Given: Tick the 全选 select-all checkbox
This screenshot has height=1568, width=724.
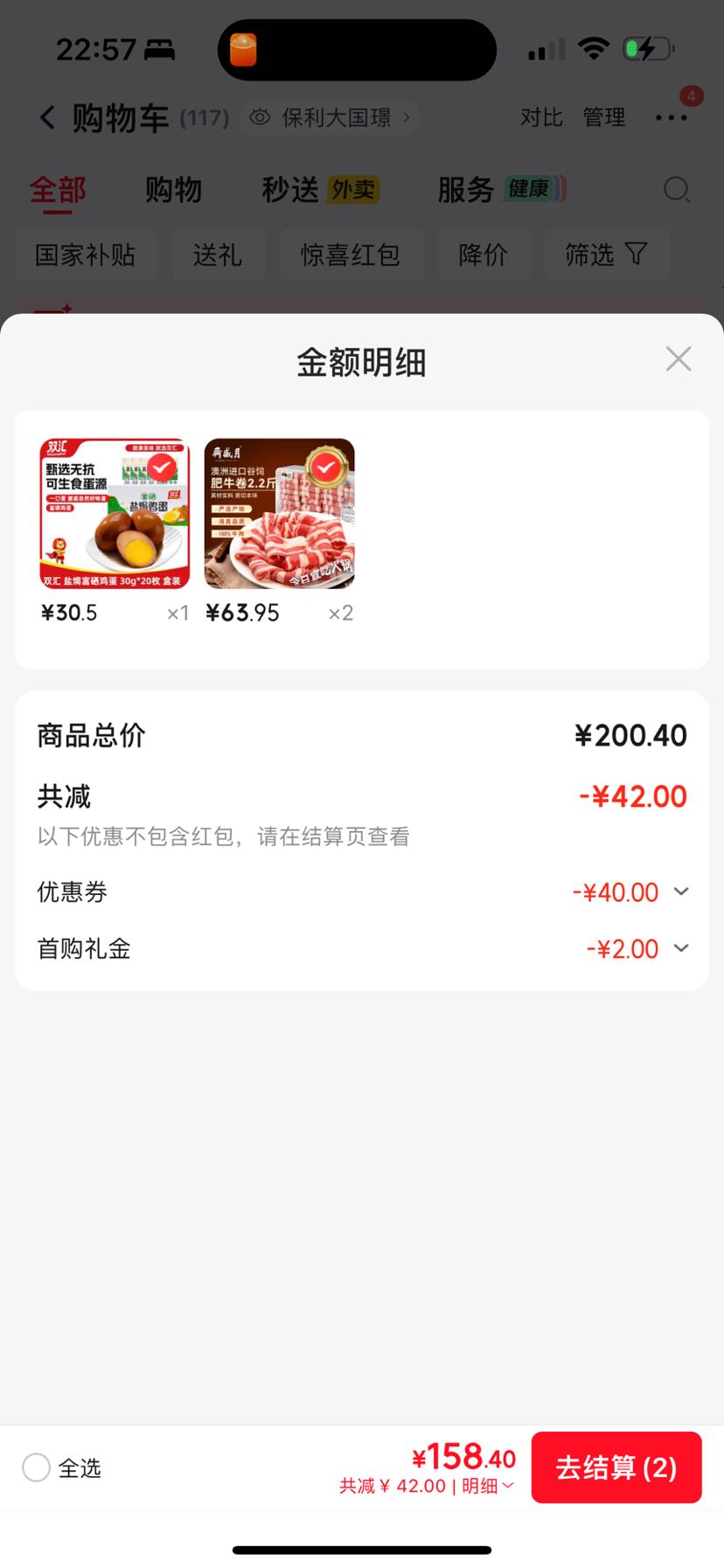Looking at the screenshot, I should tap(36, 1467).
